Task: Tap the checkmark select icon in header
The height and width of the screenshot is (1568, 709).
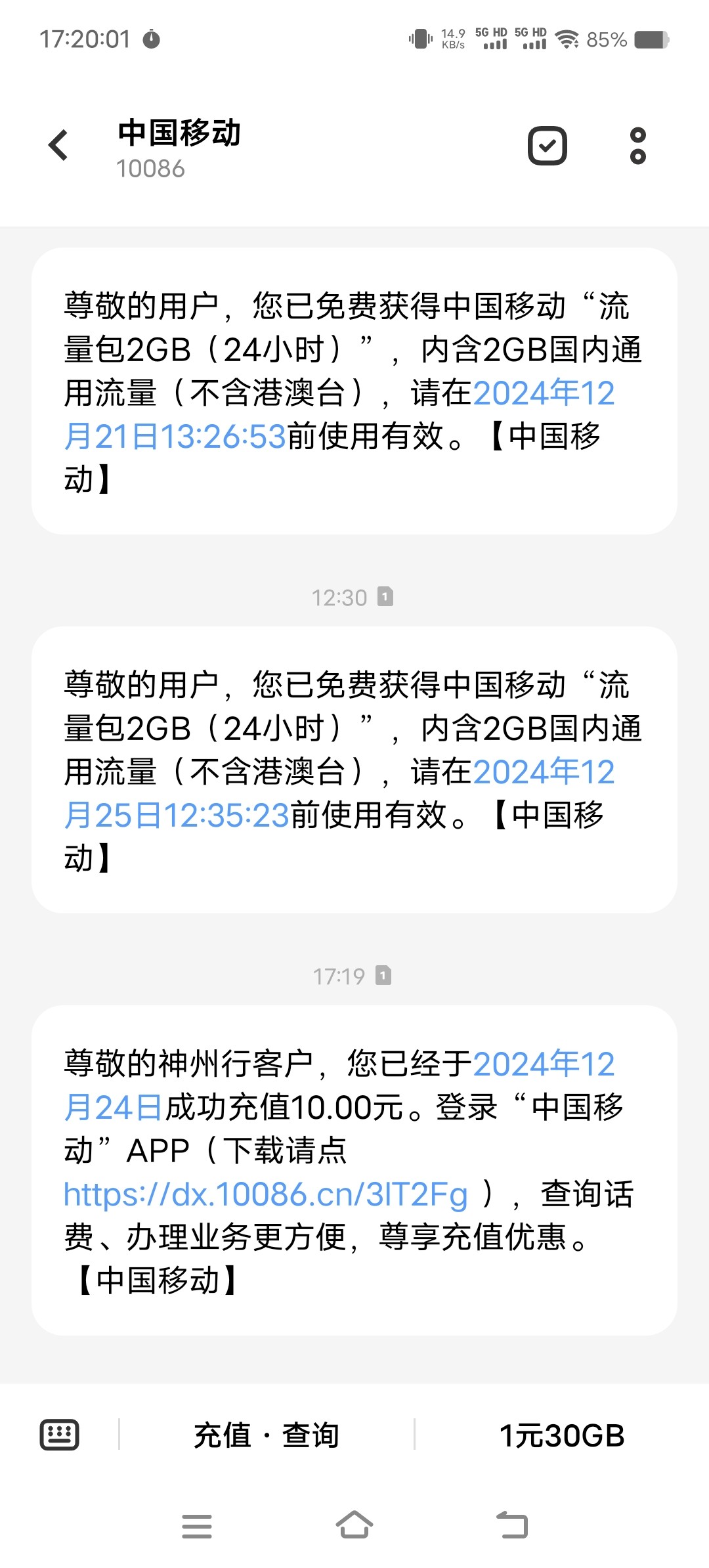Action: (548, 145)
